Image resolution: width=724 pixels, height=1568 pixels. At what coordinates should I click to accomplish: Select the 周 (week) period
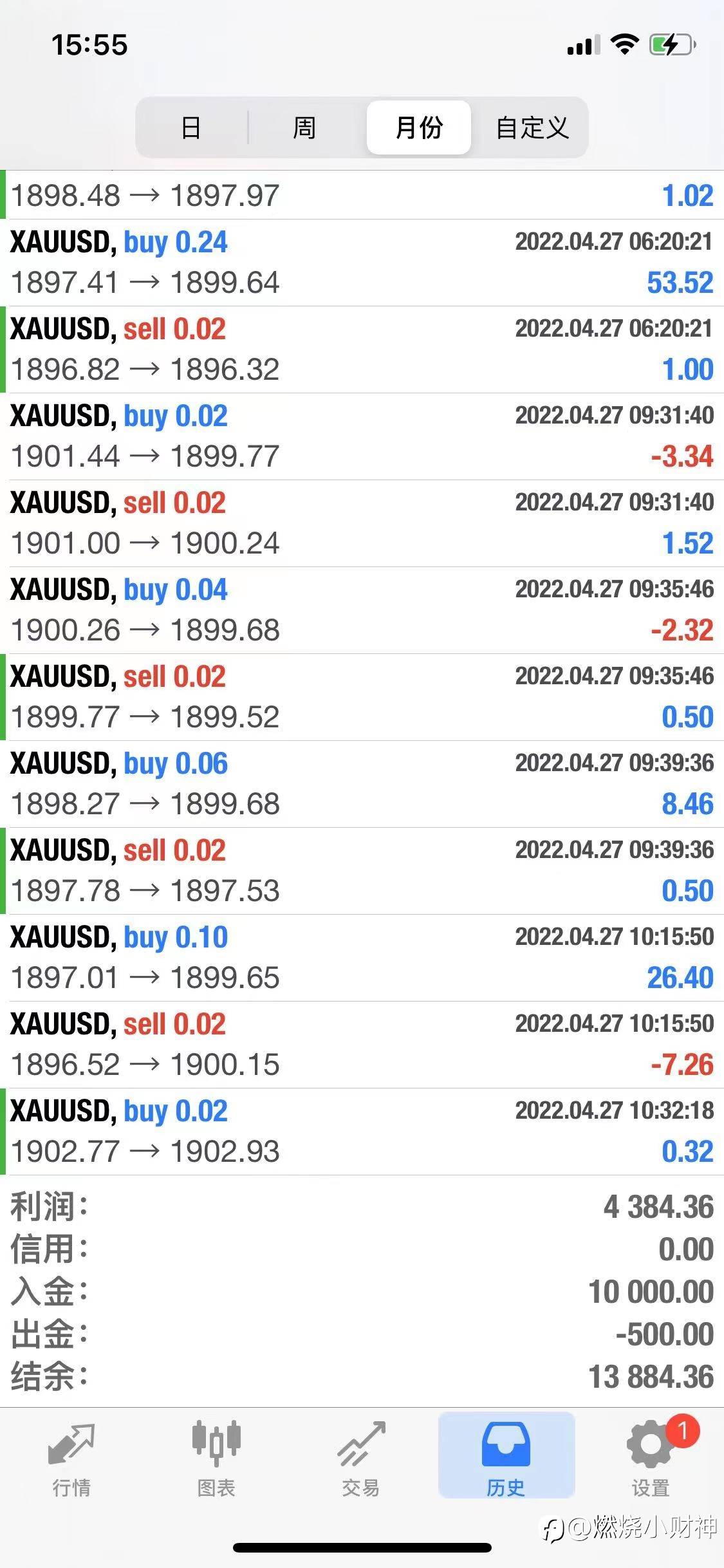[x=304, y=127]
